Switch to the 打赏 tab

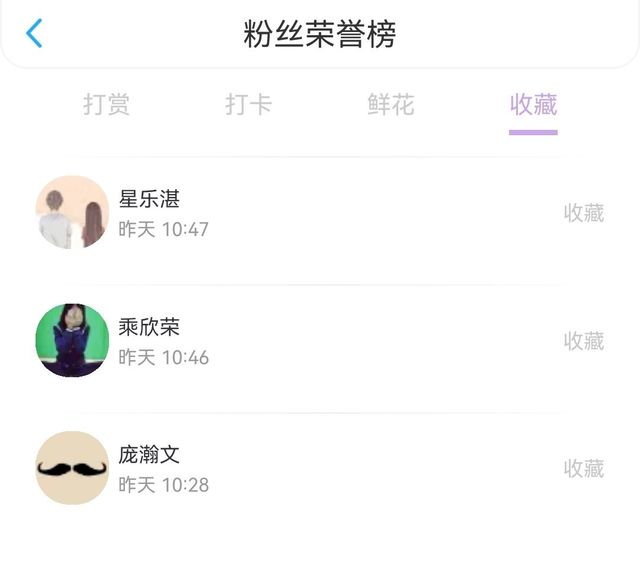click(x=106, y=105)
